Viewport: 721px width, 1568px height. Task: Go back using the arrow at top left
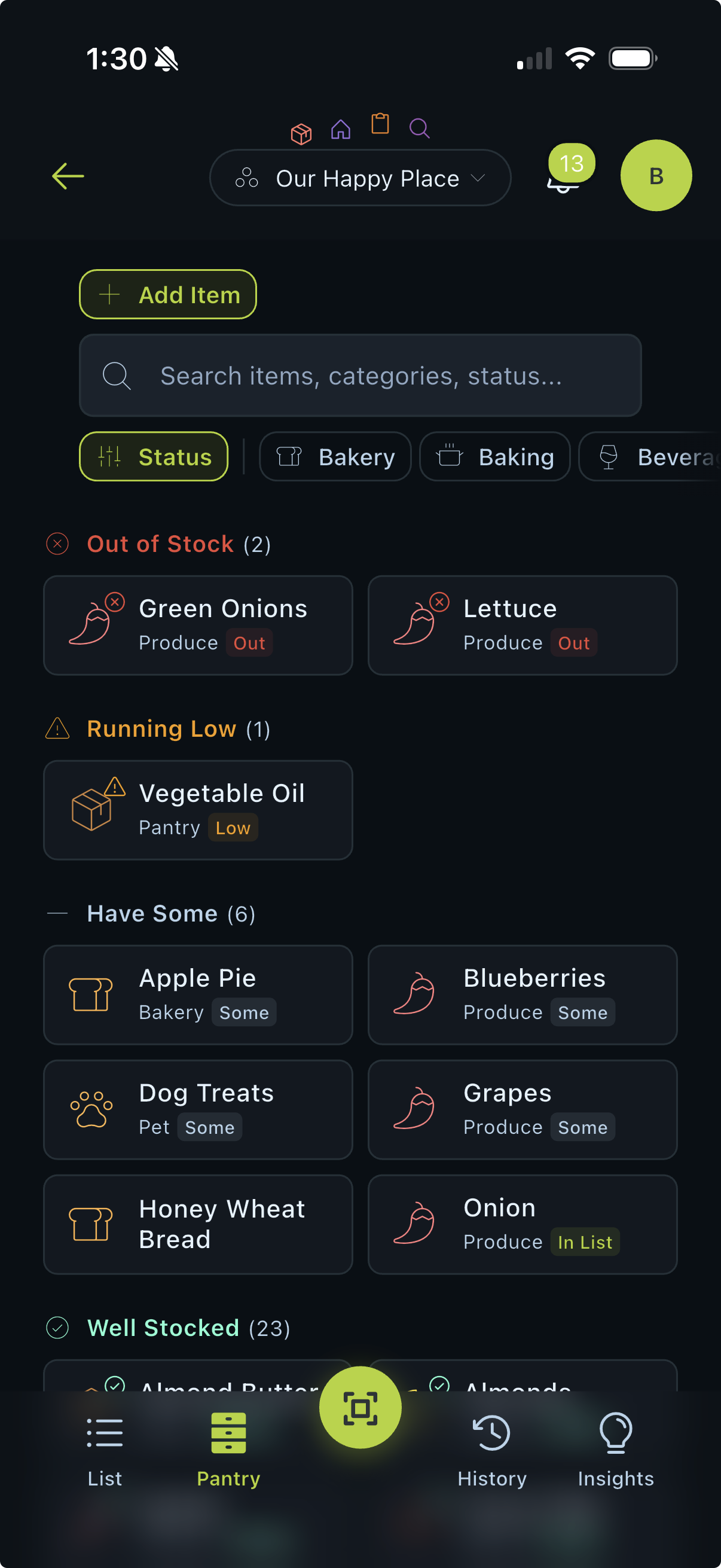pos(67,176)
